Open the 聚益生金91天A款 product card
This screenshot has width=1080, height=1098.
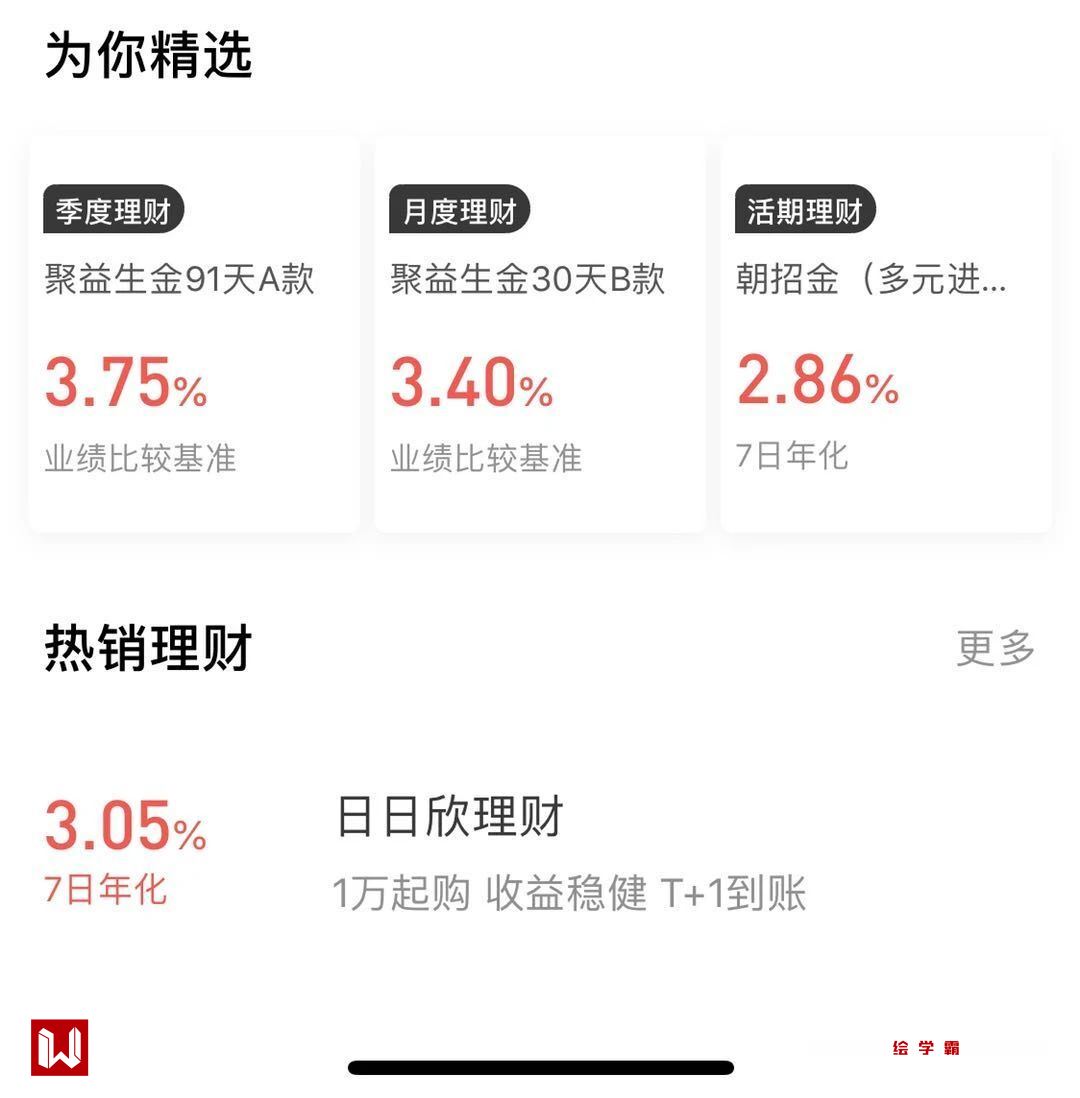pos(194,335)
